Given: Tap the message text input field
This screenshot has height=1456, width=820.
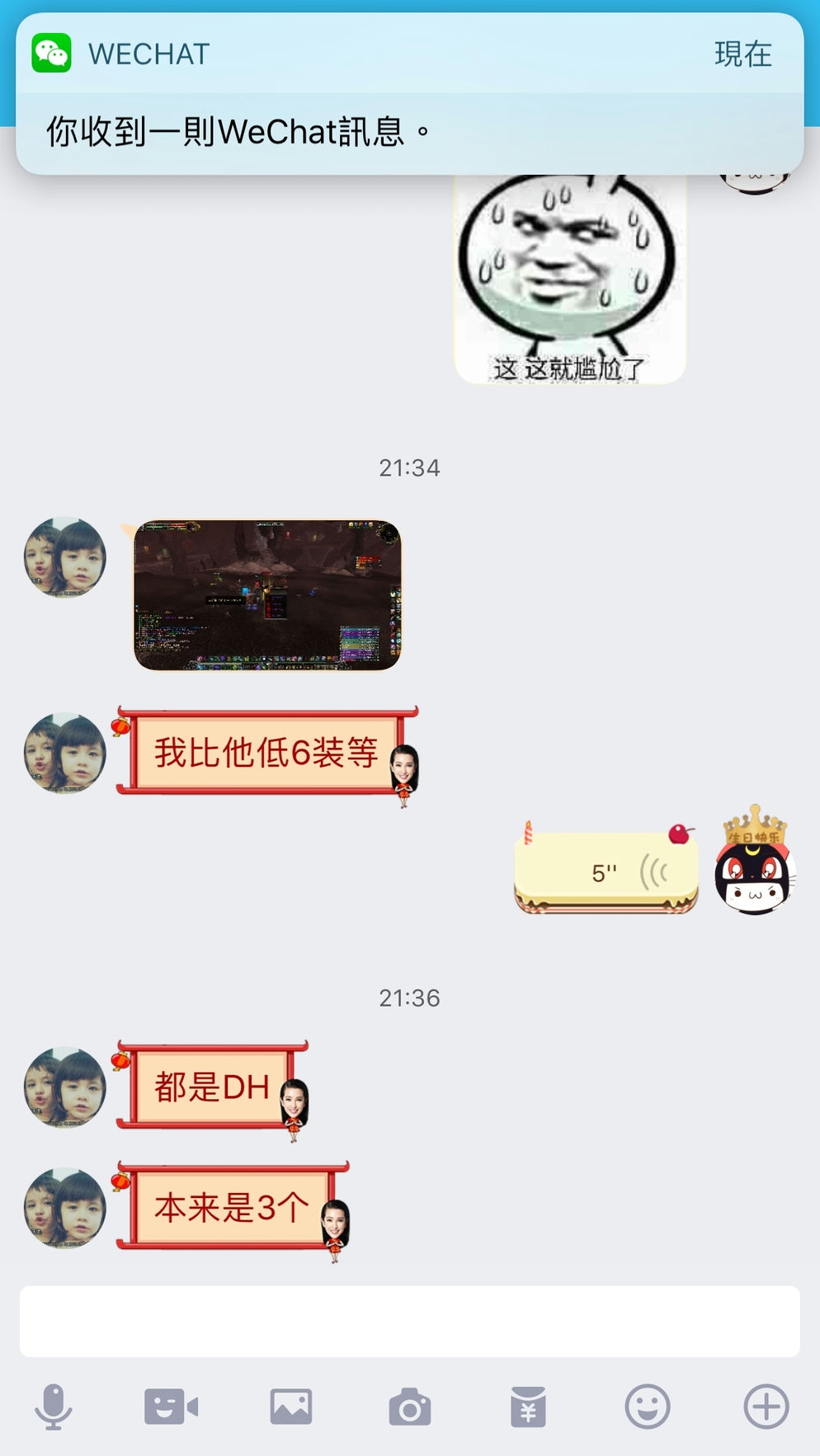Looking at the screenshot, I should click(x=409, y=1321).
